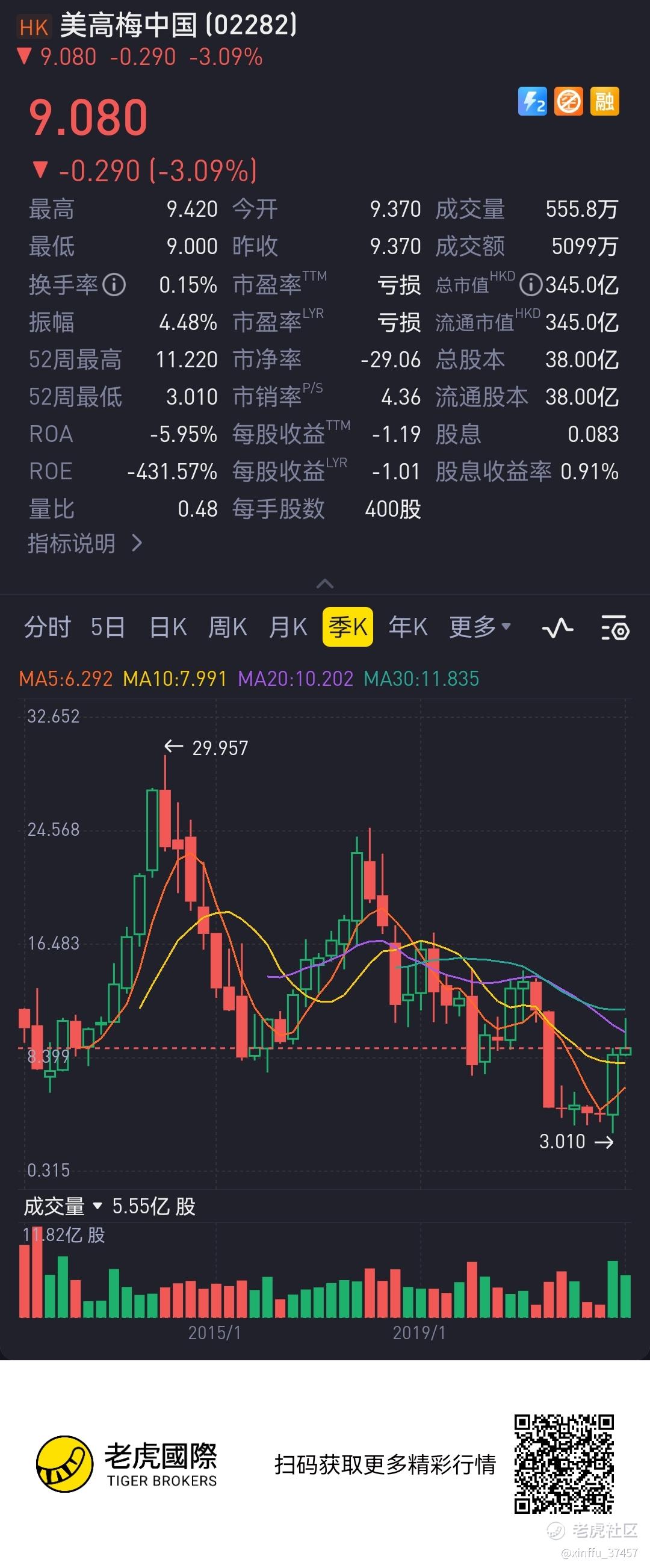Image resolution: width=650 pixels, height=1568 pixels.
Task: Switch to the 周K weekly chart
Action: click(227, 627)
